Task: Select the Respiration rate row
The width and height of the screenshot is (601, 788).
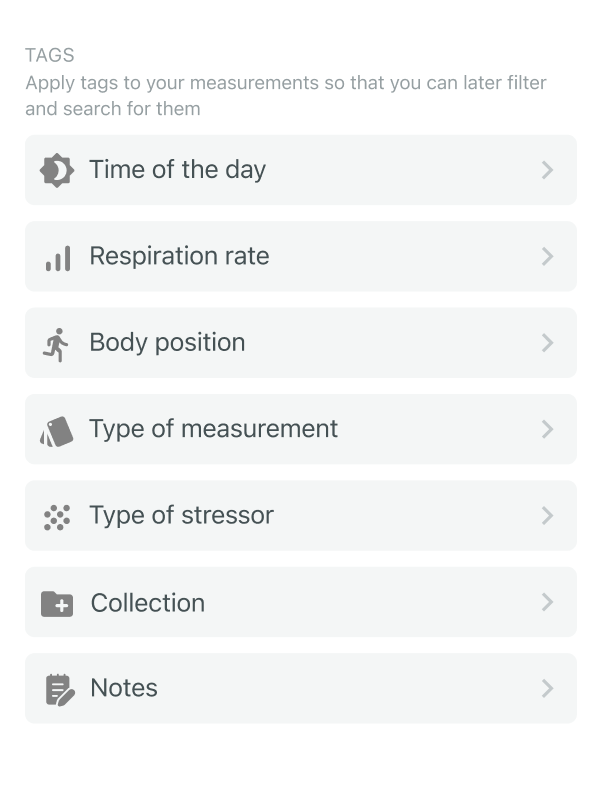Action: 300,256
